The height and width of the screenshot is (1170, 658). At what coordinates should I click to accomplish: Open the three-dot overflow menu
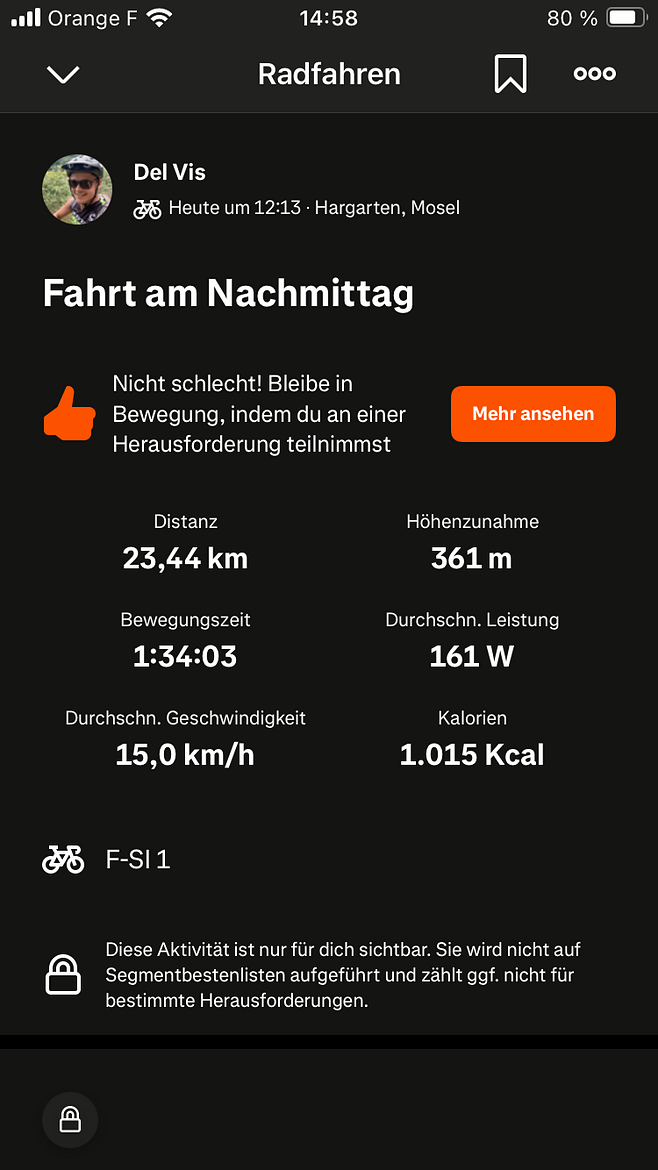point(595,74)
